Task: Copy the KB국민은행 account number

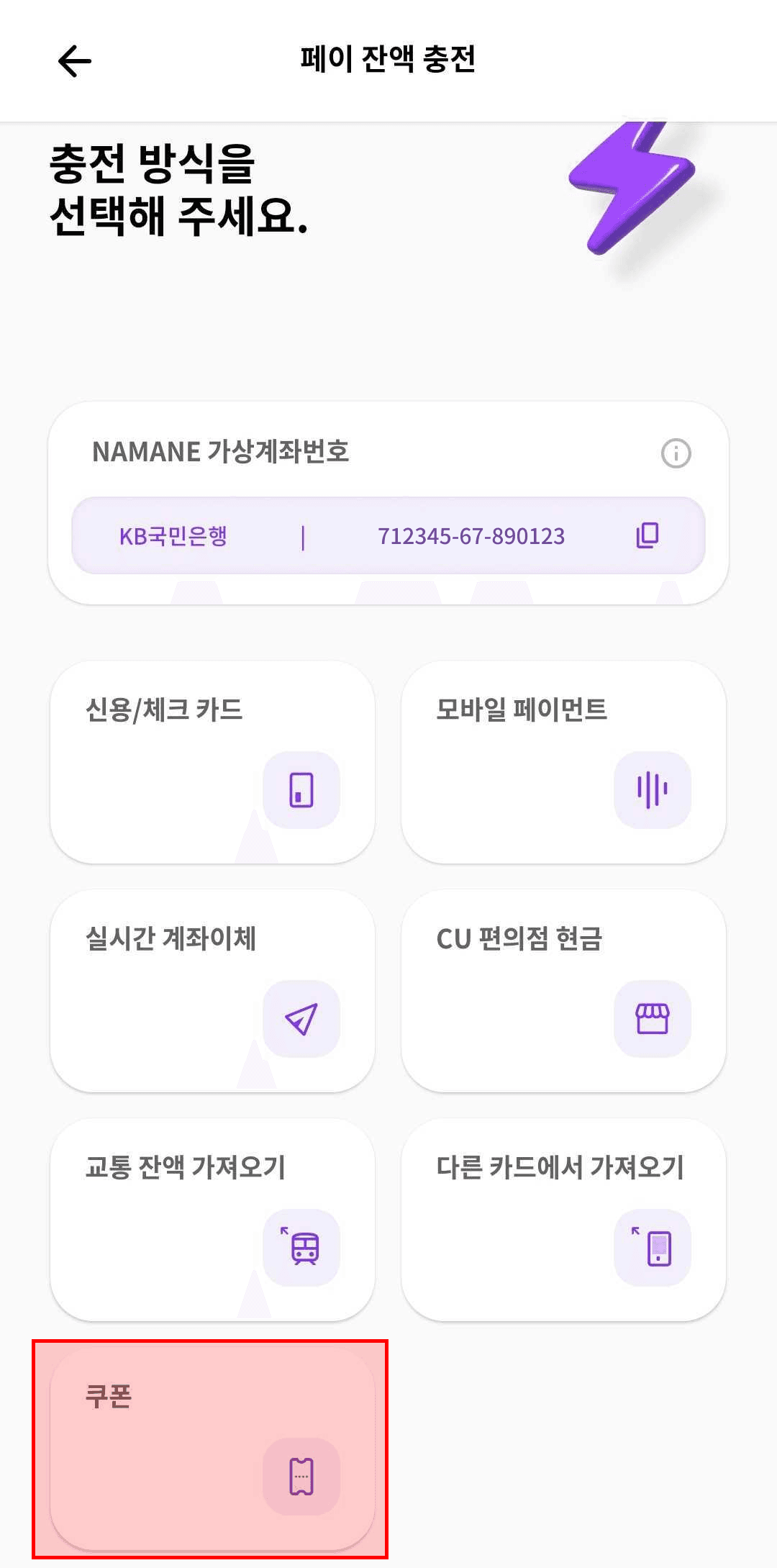Action: 647,535
